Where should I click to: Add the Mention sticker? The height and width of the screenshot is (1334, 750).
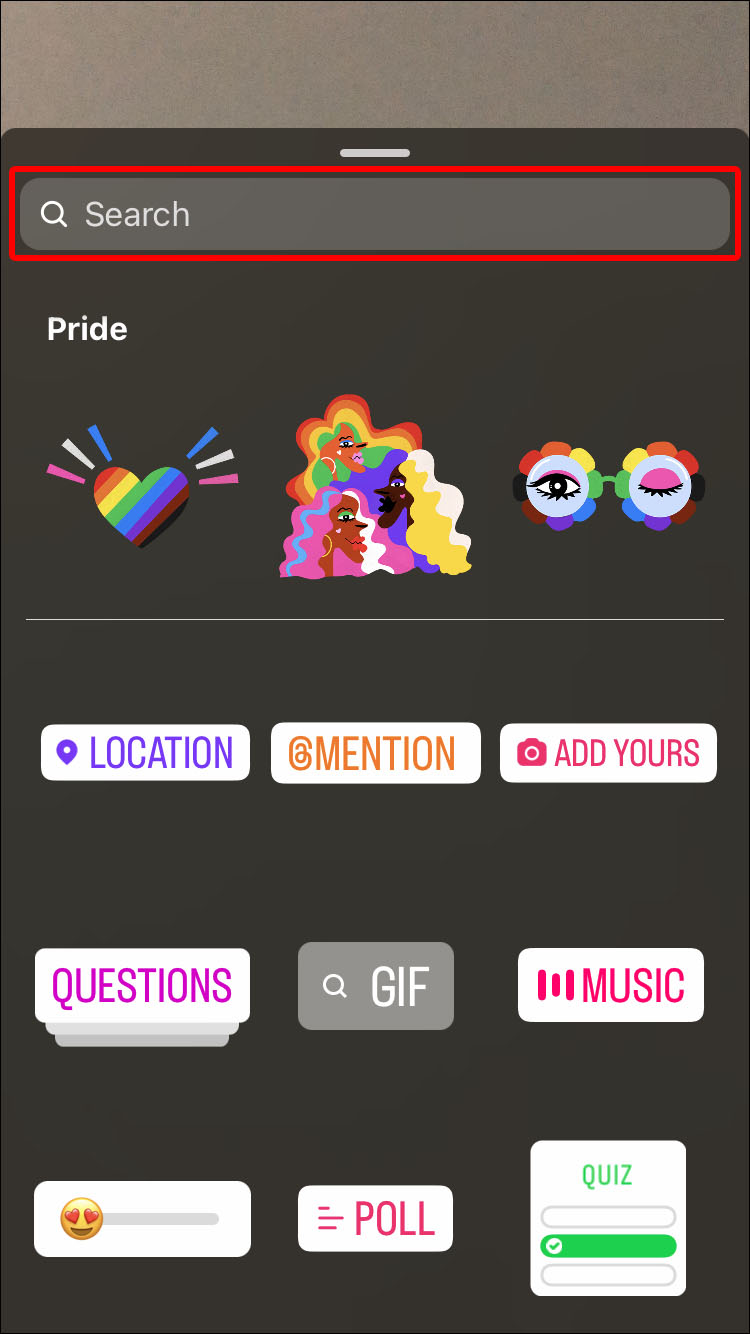375,753
